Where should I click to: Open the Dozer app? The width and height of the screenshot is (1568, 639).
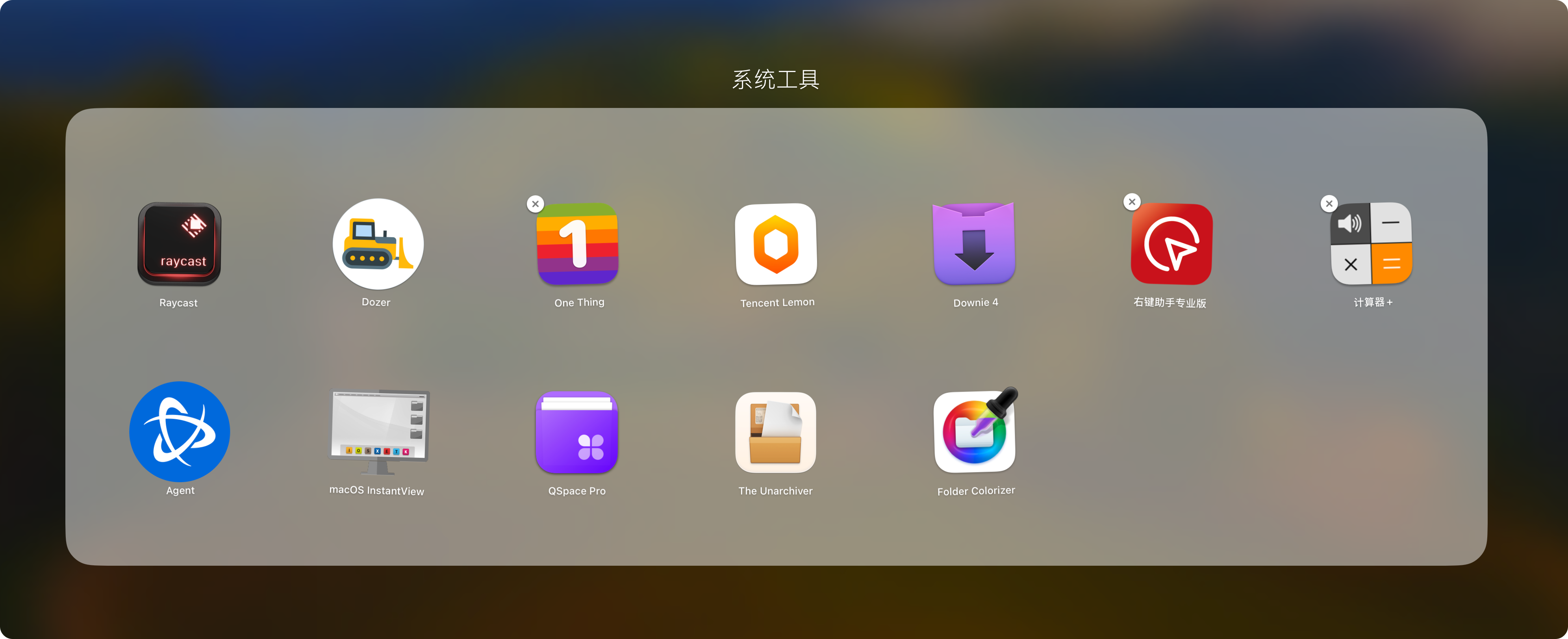(377, 244)
